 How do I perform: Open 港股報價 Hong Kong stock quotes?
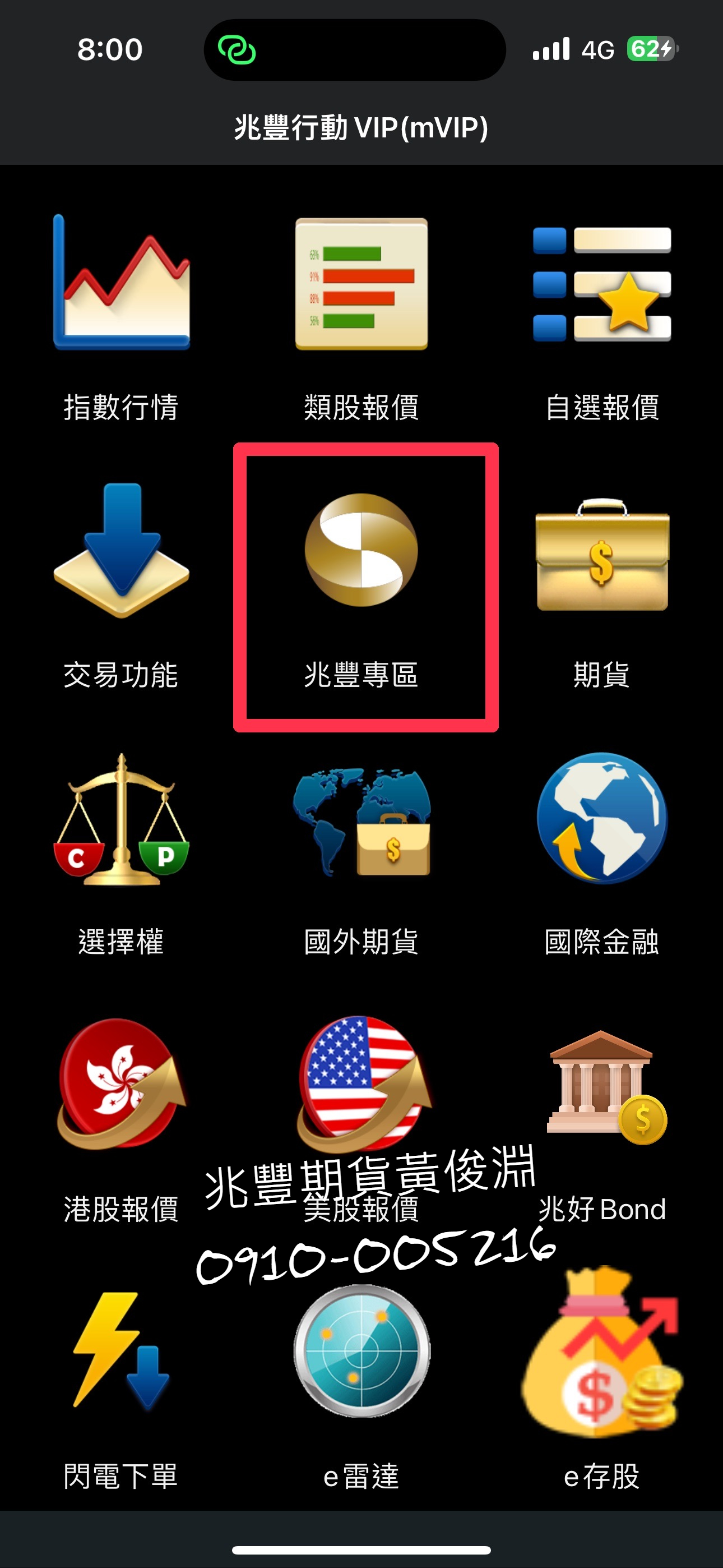tap(121, 1083)
